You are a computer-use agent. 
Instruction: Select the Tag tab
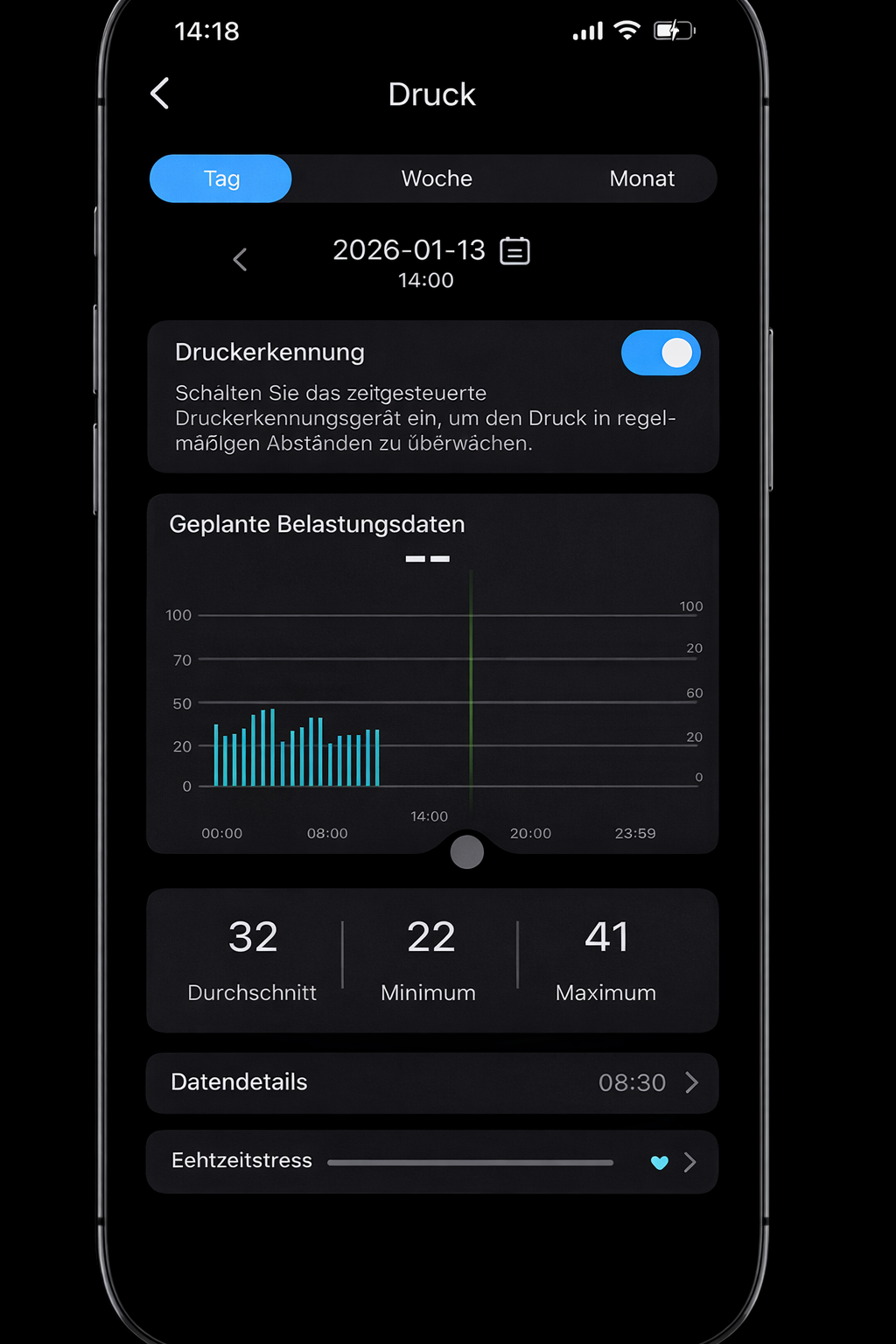pos(221,178)
